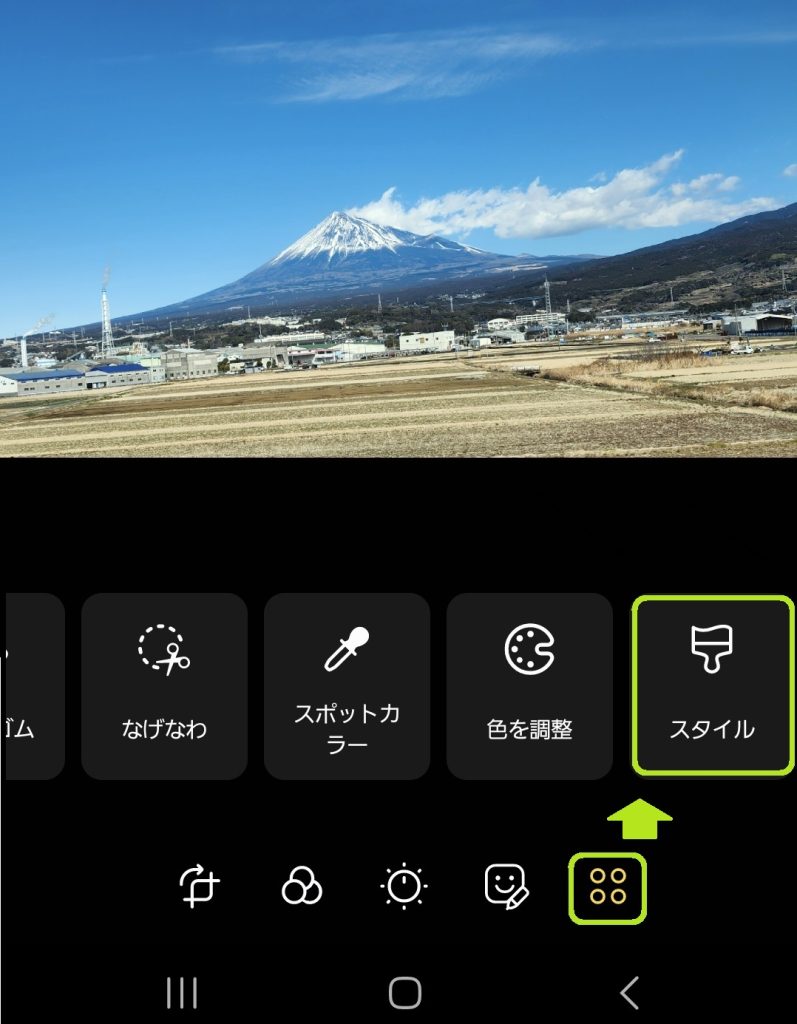Tap the four-circle more tools tab
797x1024 pixels.
tap(608, 886)
